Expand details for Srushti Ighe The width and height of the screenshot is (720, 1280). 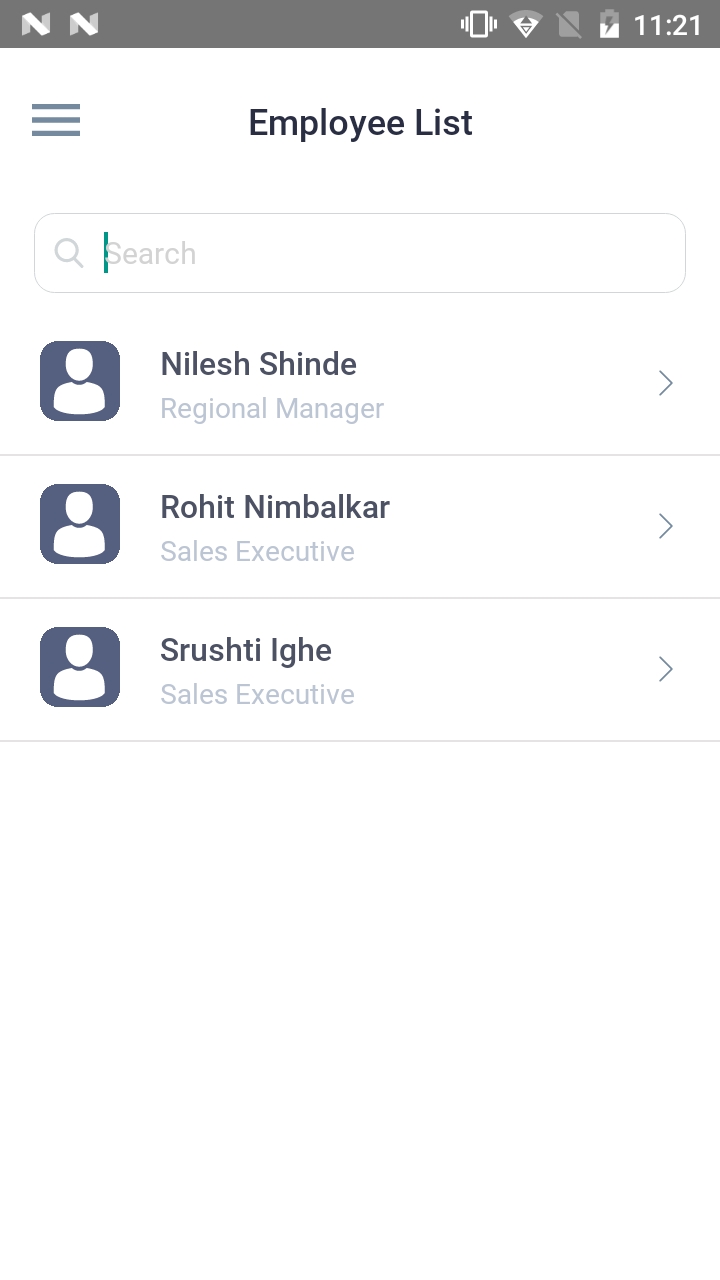pos(665,668)
